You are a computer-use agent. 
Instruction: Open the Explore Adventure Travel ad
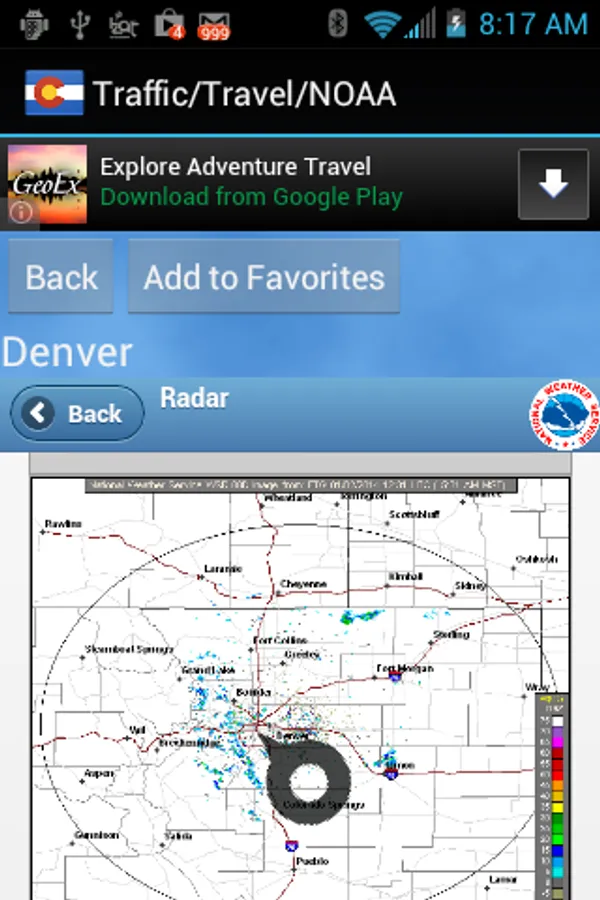tap(250, 181)
